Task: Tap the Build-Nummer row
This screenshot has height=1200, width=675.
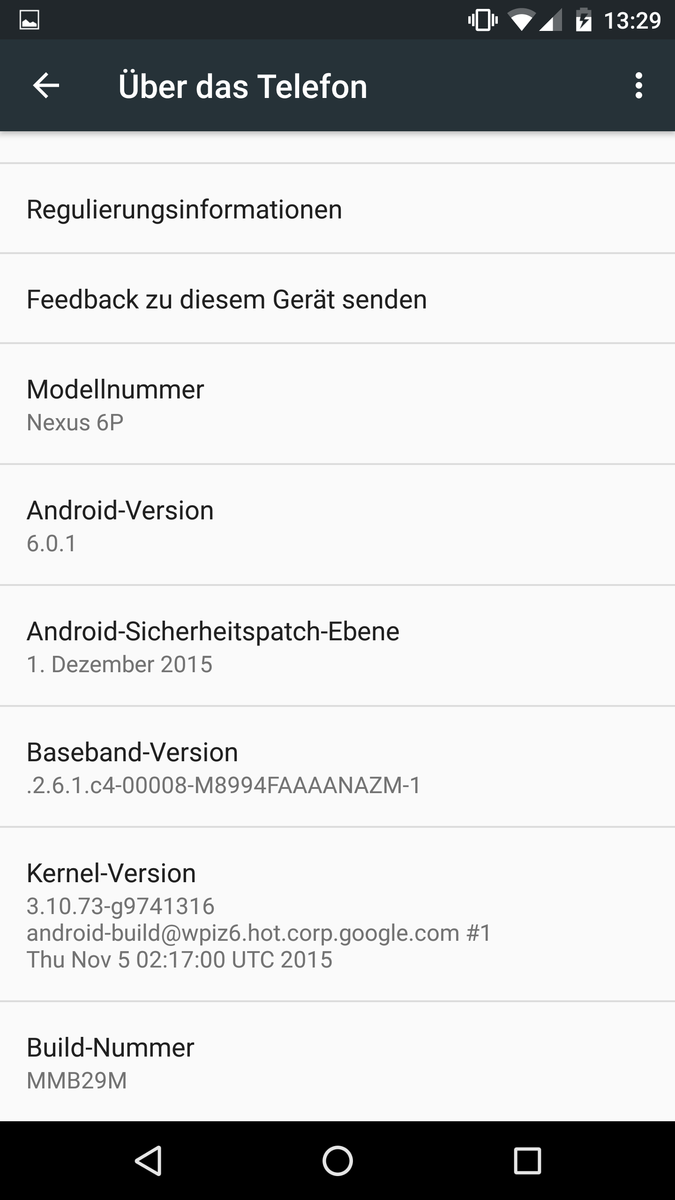Action: click(x=337, y=1062)
